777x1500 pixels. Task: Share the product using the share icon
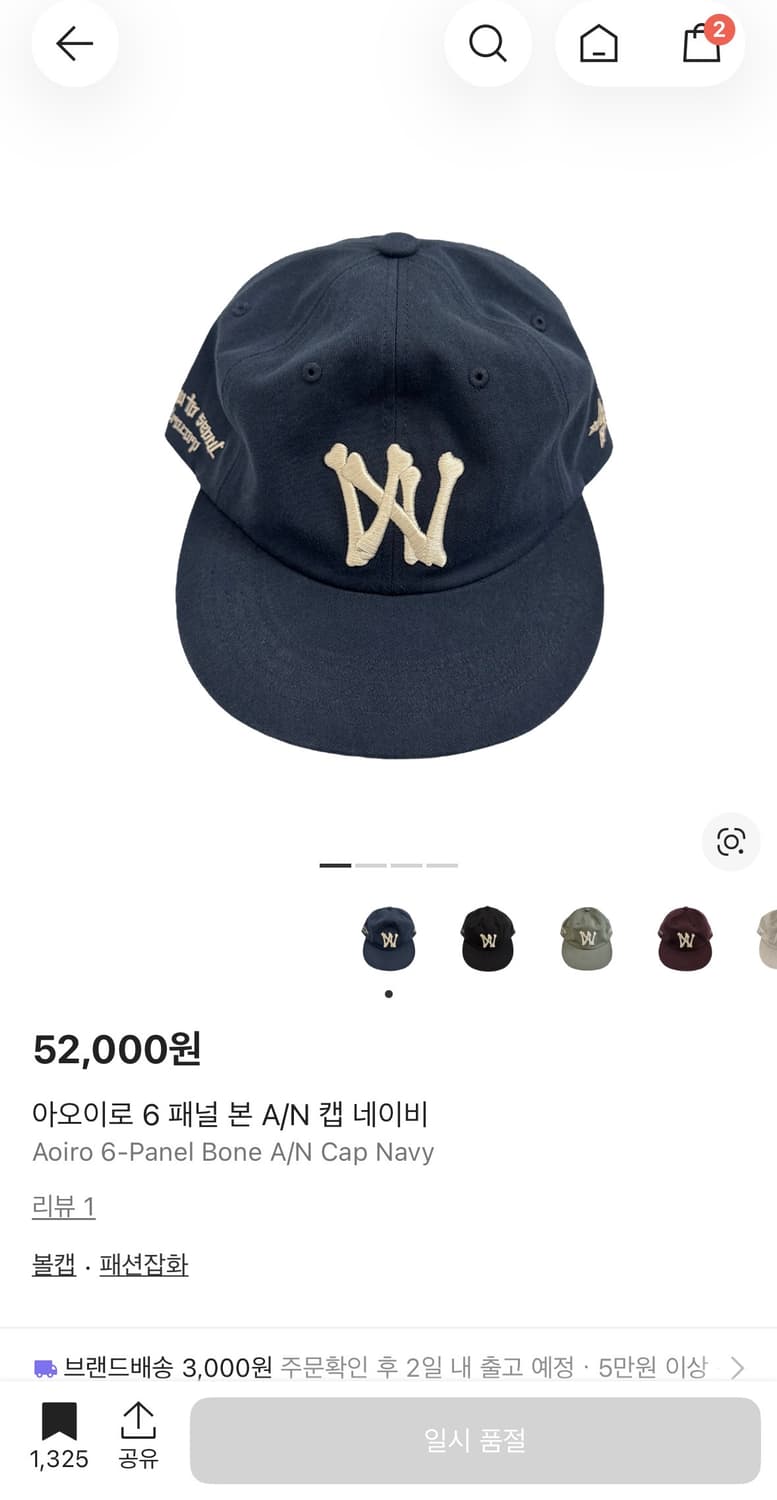(x=140, y=1419)
